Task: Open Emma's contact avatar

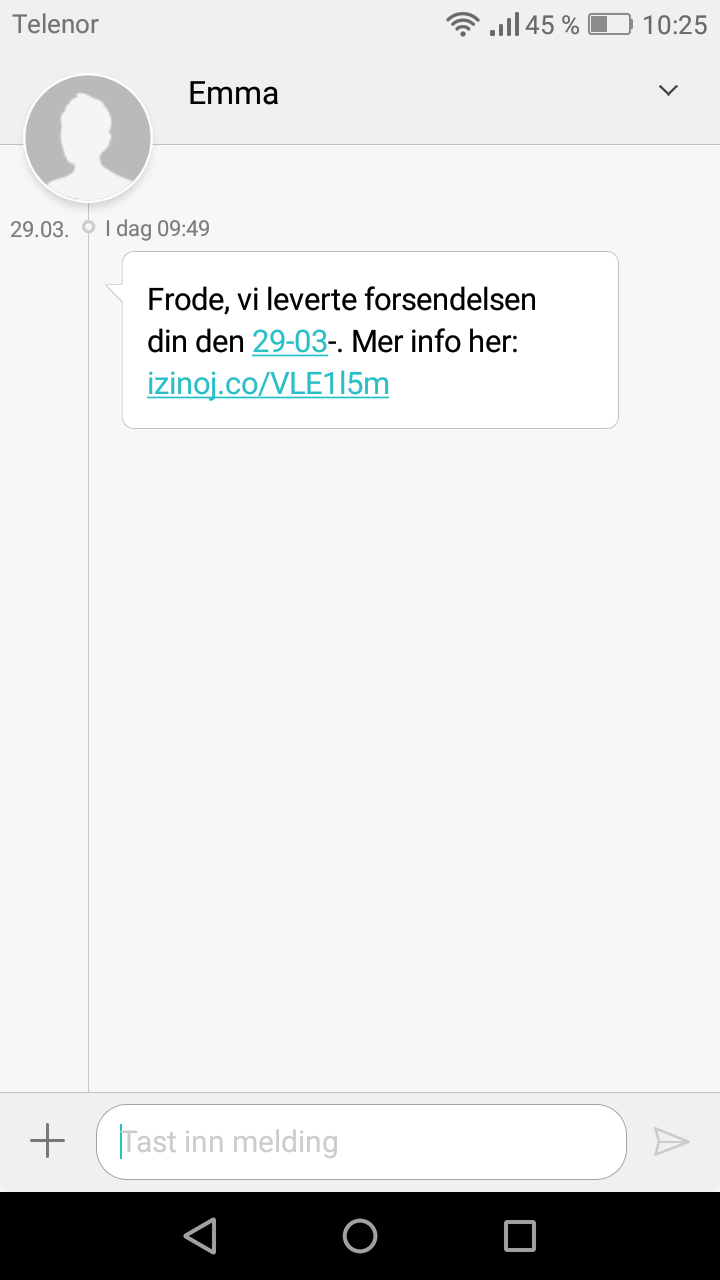Action: (88, 139)
